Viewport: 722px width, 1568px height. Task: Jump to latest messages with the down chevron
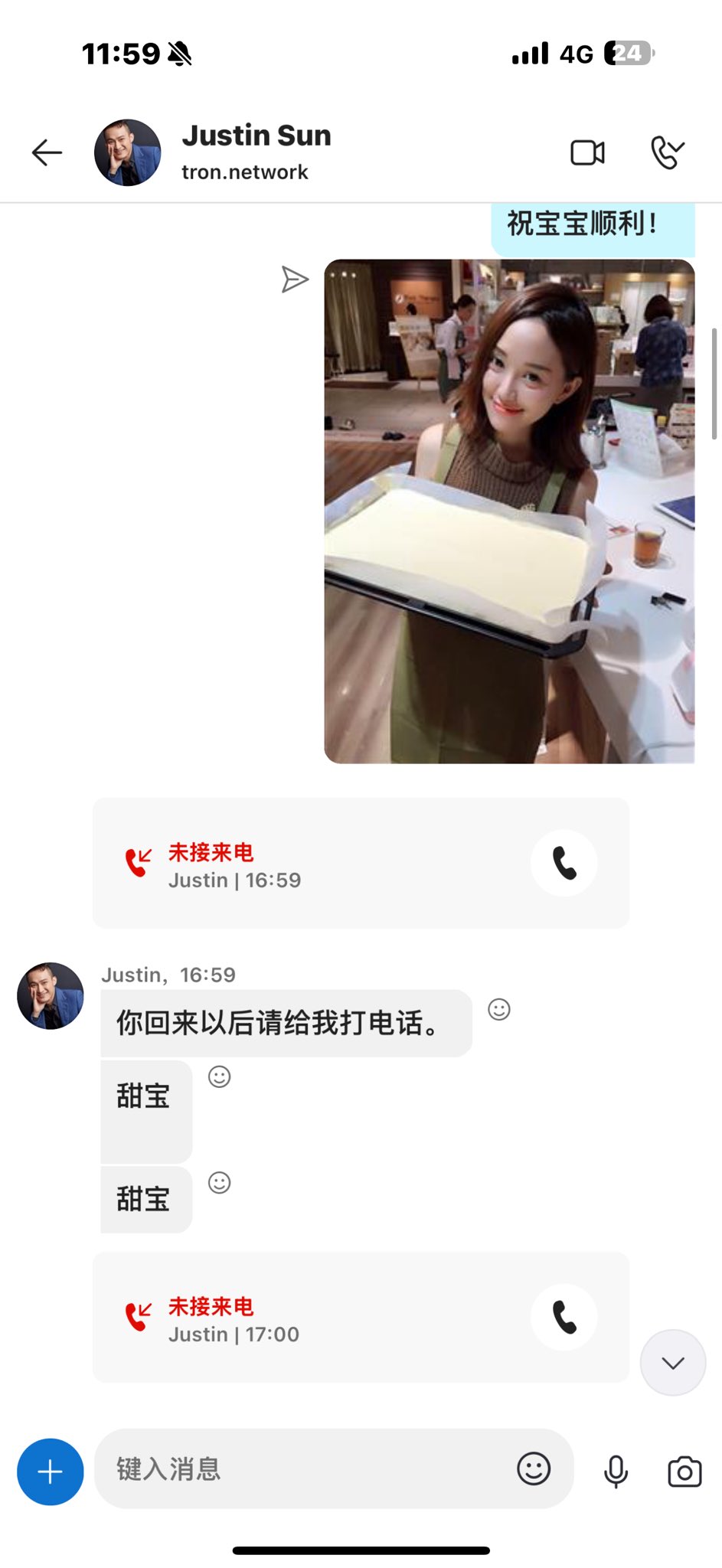pyautogui.click(x=673, y=1363)
